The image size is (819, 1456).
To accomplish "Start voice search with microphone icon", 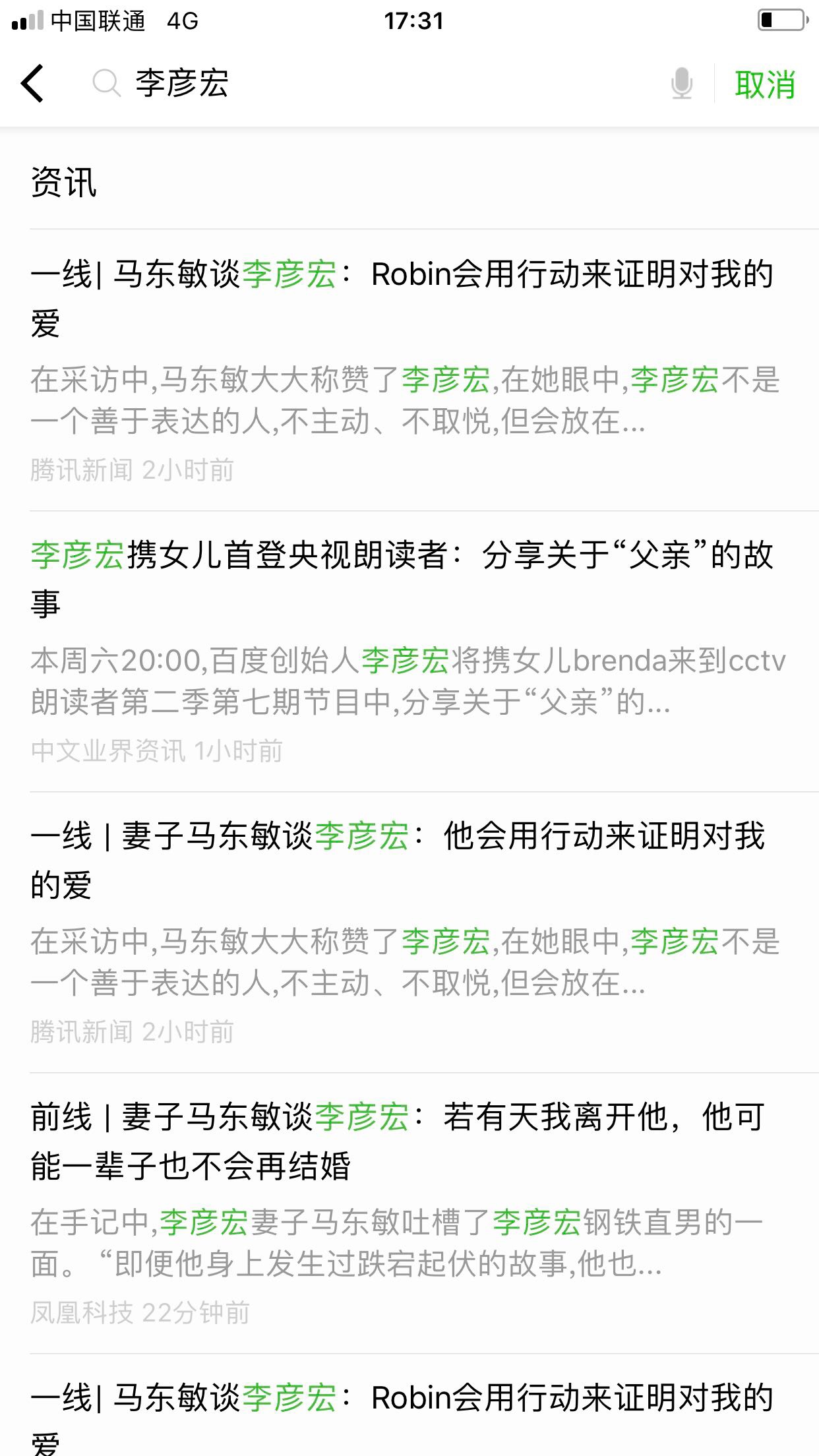I will point(682,84).
